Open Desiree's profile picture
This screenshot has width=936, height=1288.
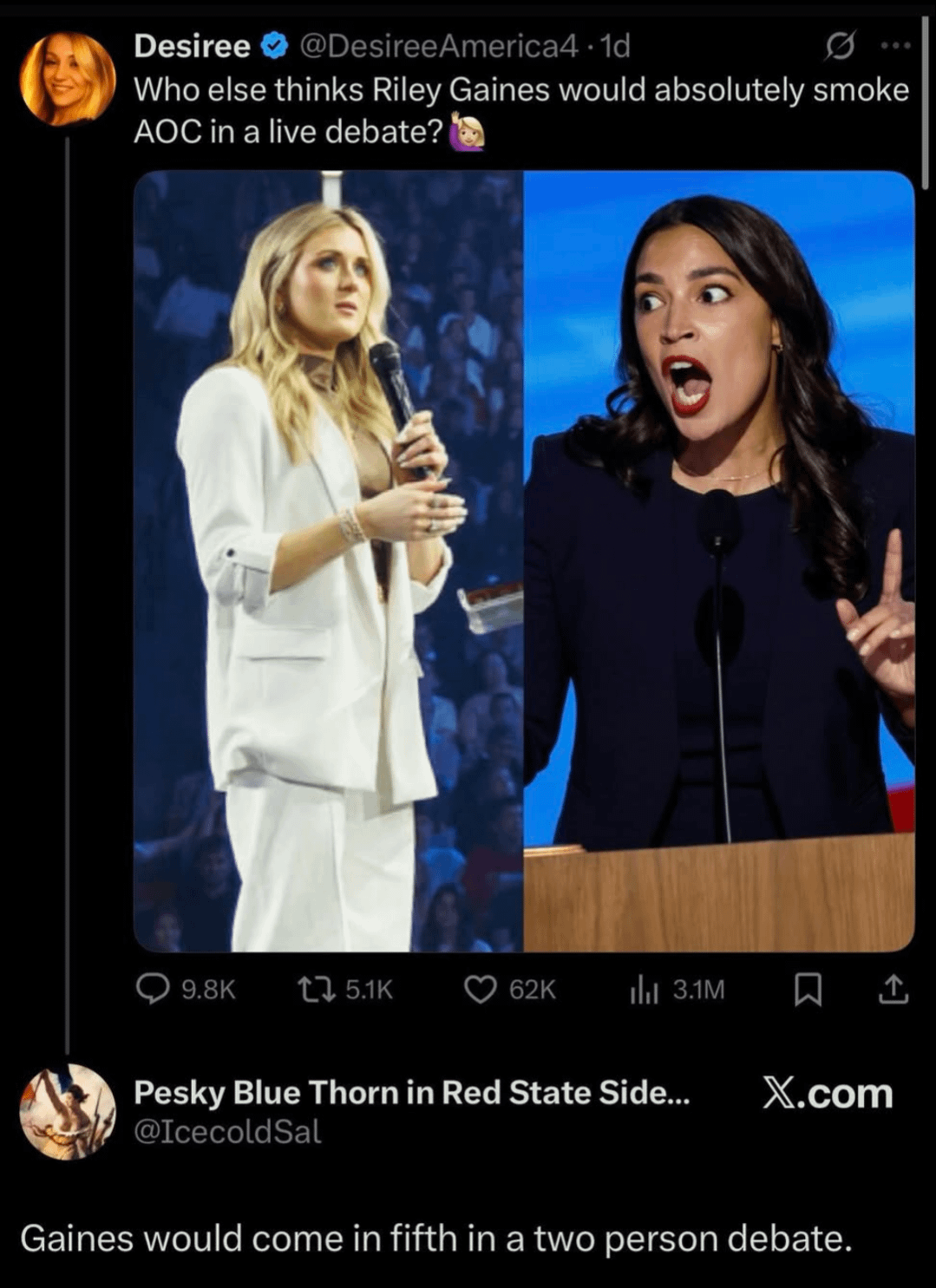coord(67,79)
